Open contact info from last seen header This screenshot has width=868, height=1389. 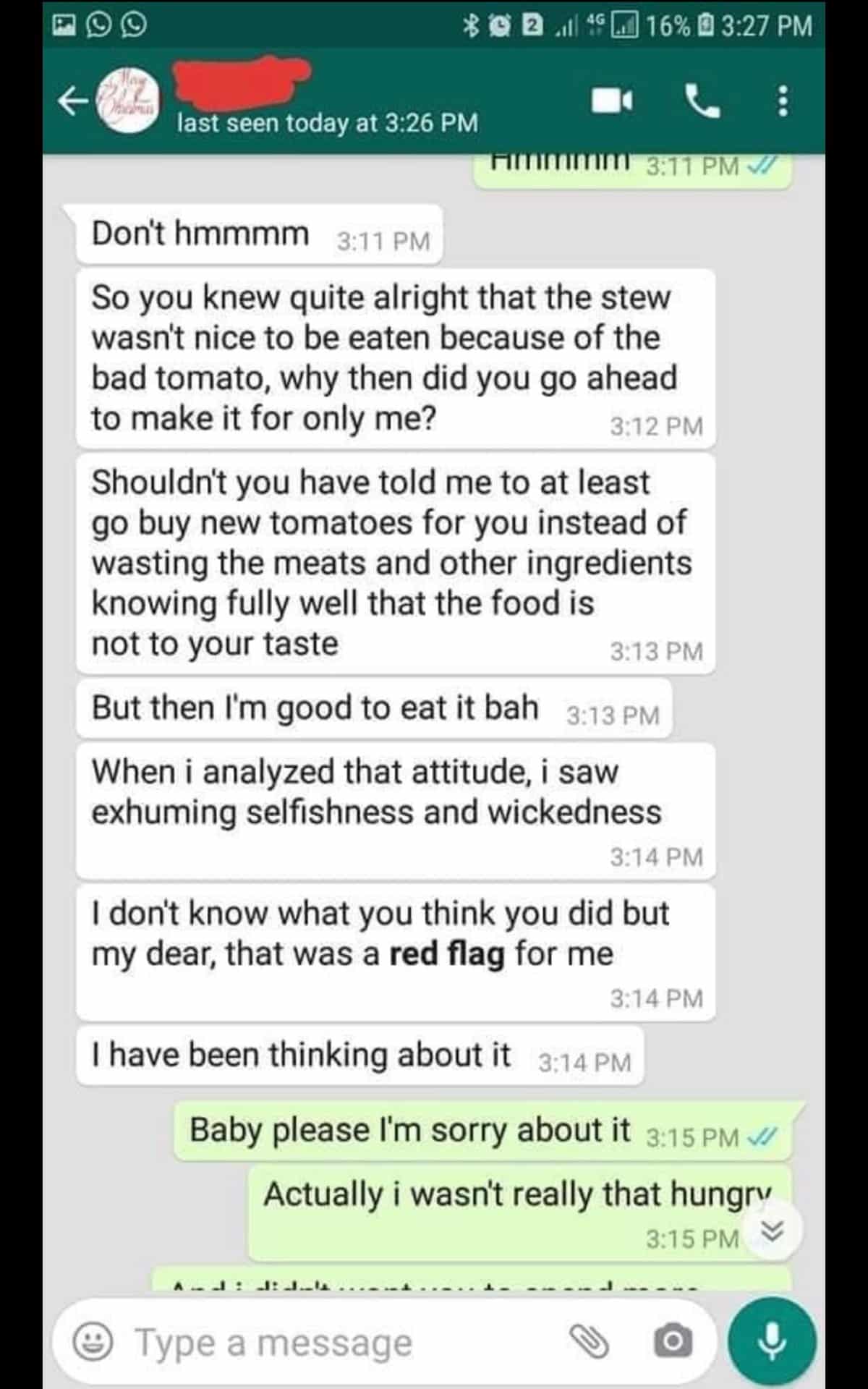[327, 123]
